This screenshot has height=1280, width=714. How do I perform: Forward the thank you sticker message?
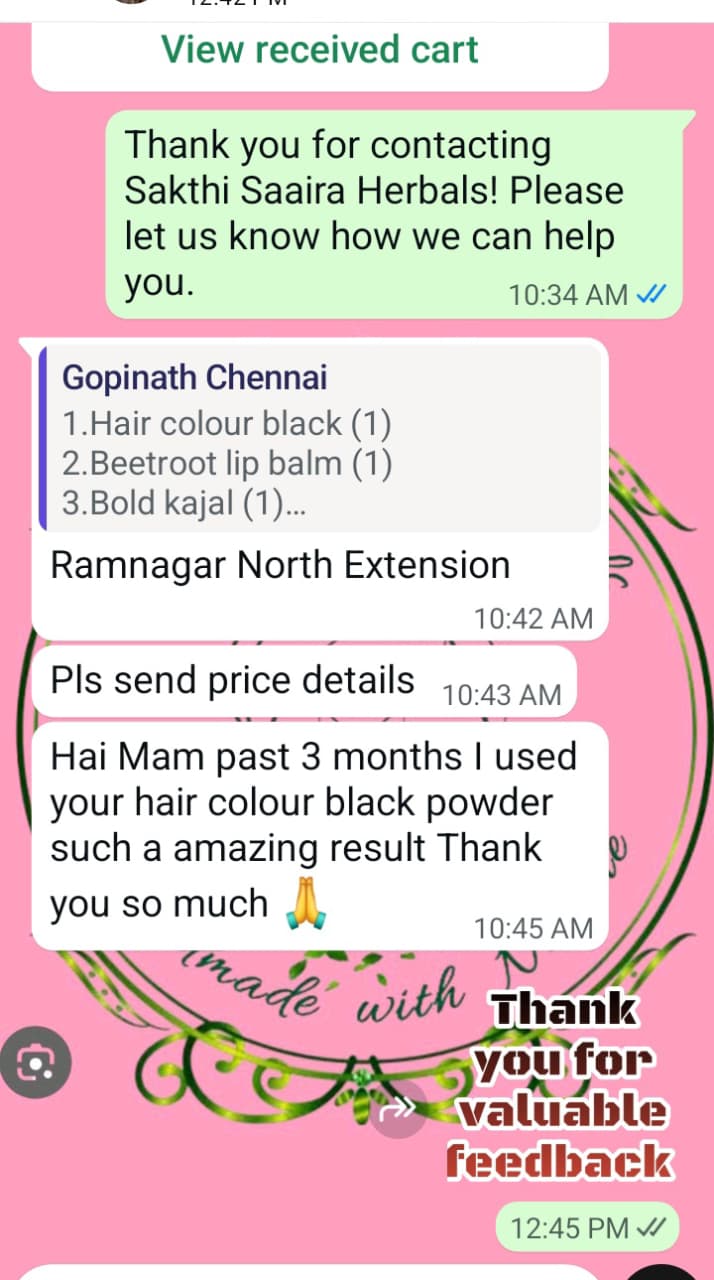(398, 1108)
